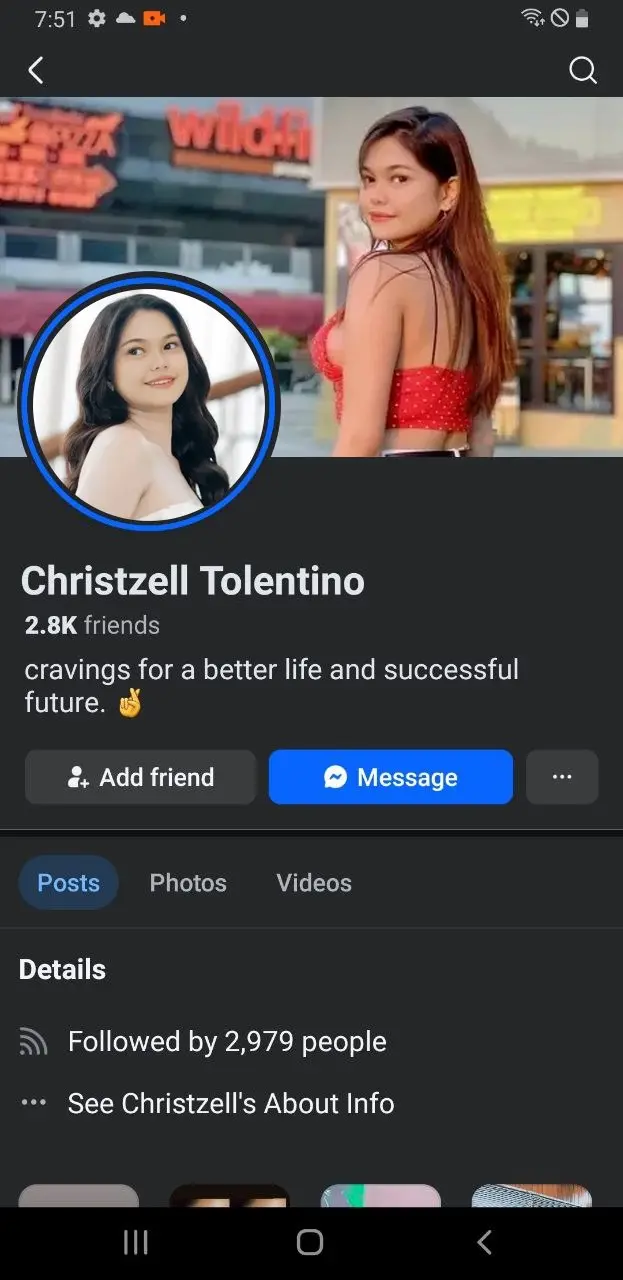Open See Christzell's About Info
This screenshot has height=1280, width=623.
click(231, 1103)
